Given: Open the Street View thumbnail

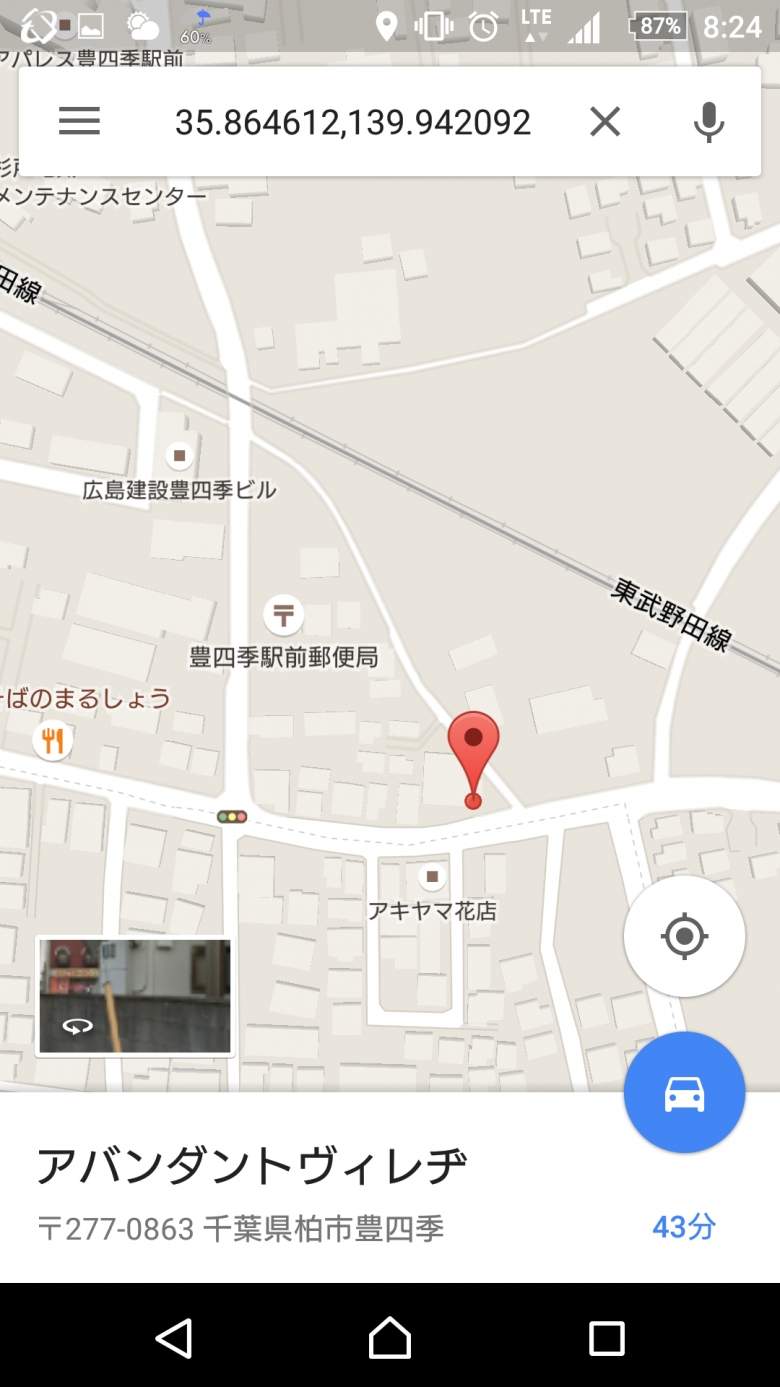Looking at the screenshot, I should tap(135, 995).
